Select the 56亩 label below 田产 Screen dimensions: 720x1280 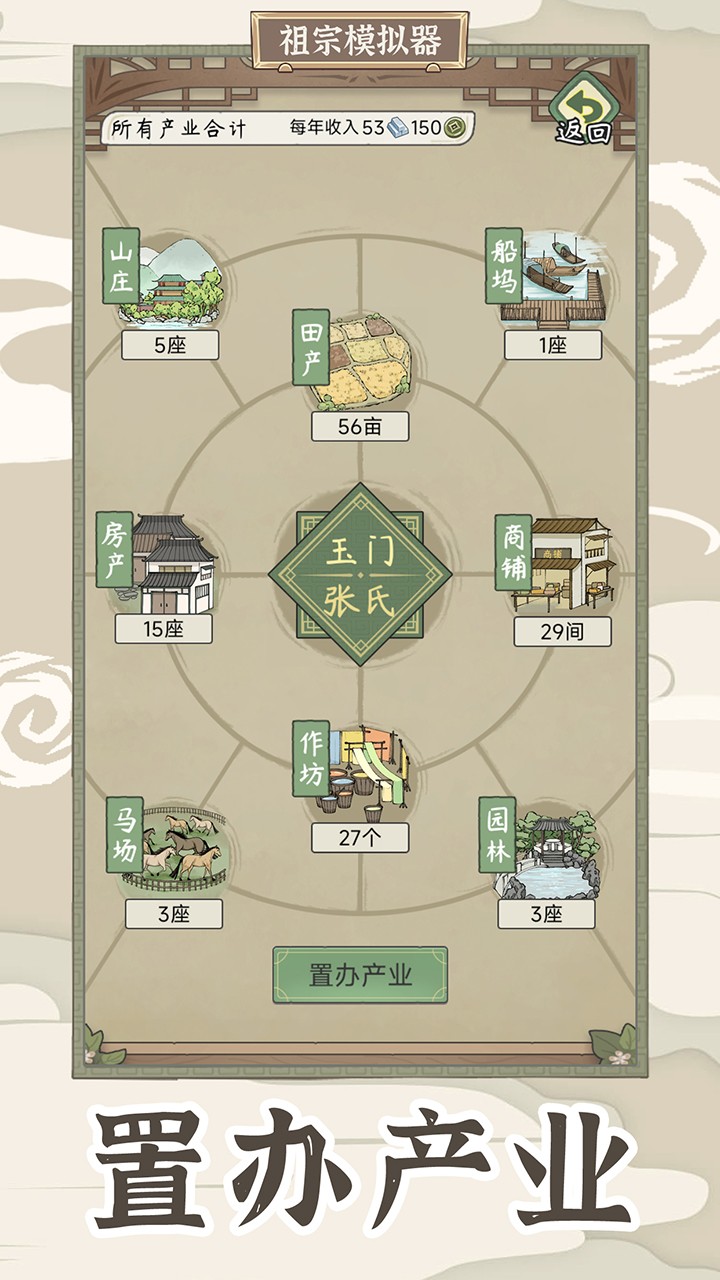coord(360,425)
